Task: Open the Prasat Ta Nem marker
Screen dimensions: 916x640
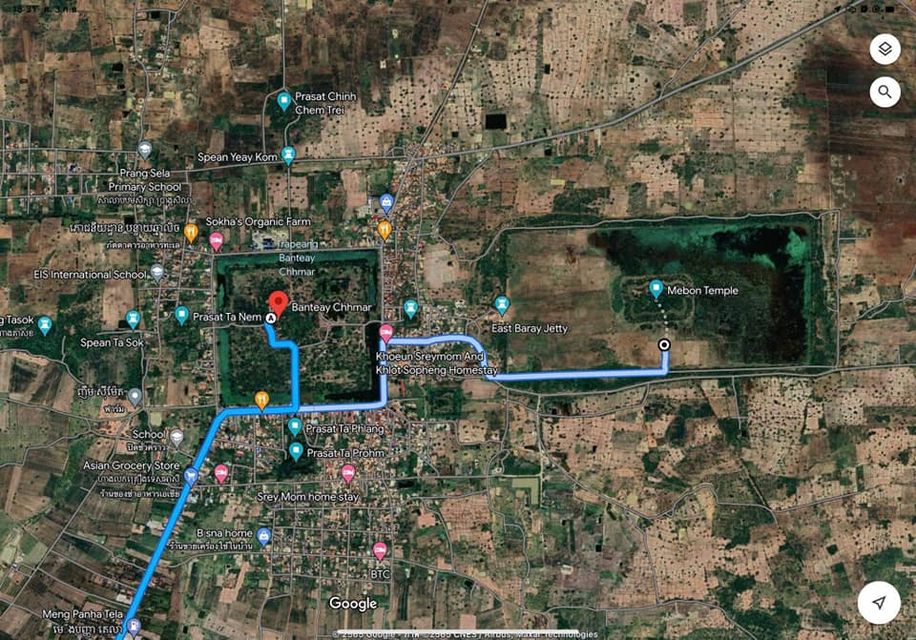Action: point(181,315)
